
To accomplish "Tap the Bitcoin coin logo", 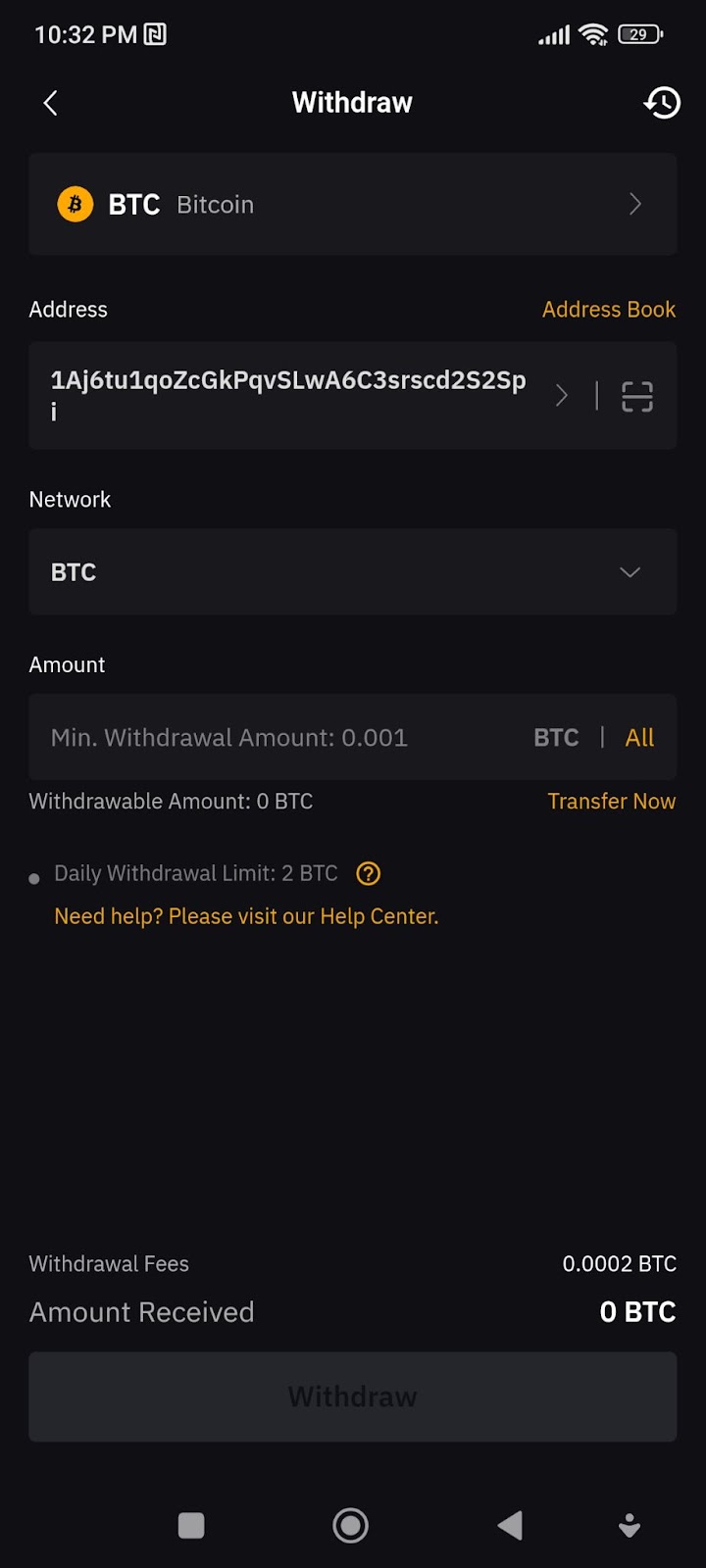I will [76, 204].
